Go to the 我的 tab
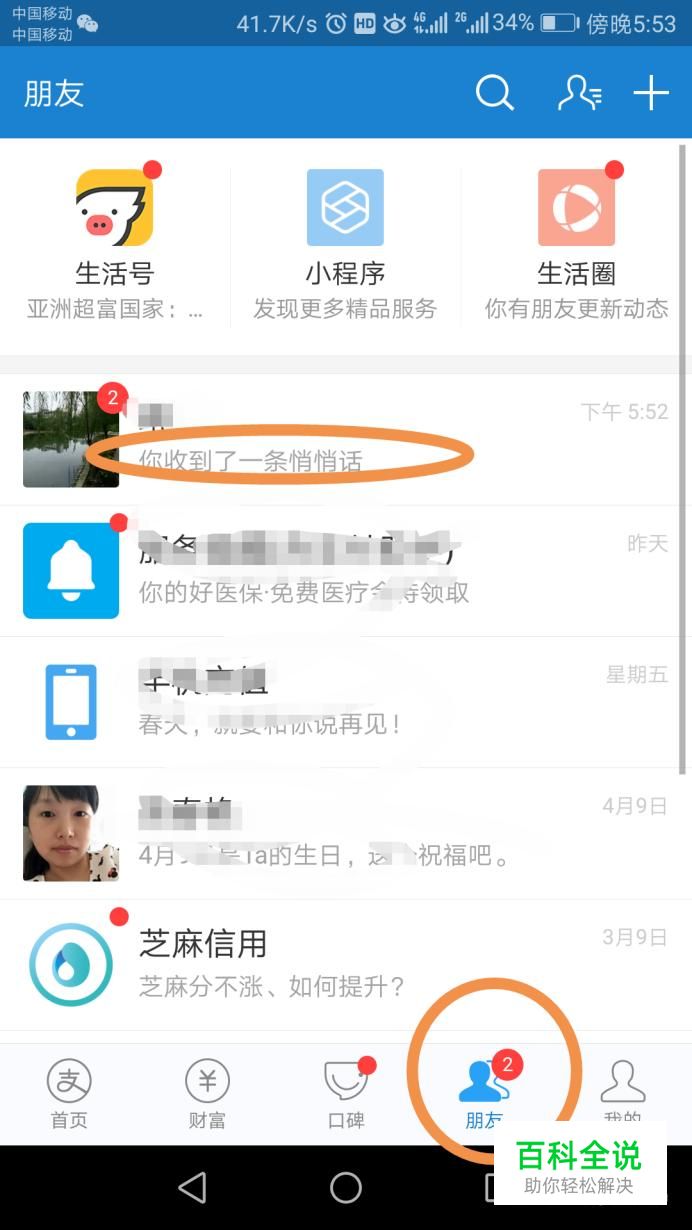Screen dimensions: 692x1230 click(622, 1094)
